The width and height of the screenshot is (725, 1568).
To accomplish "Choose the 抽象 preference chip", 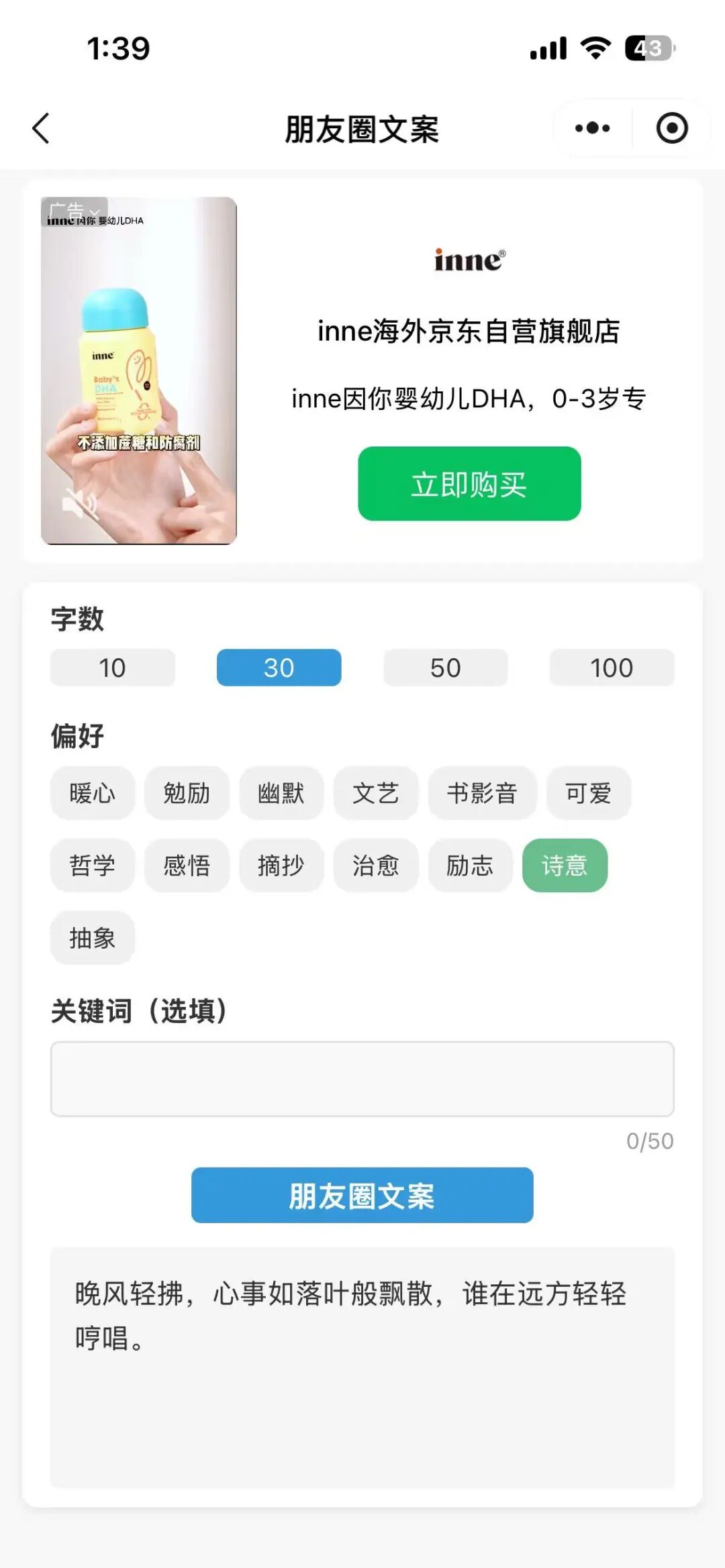I will coord(92,938).
